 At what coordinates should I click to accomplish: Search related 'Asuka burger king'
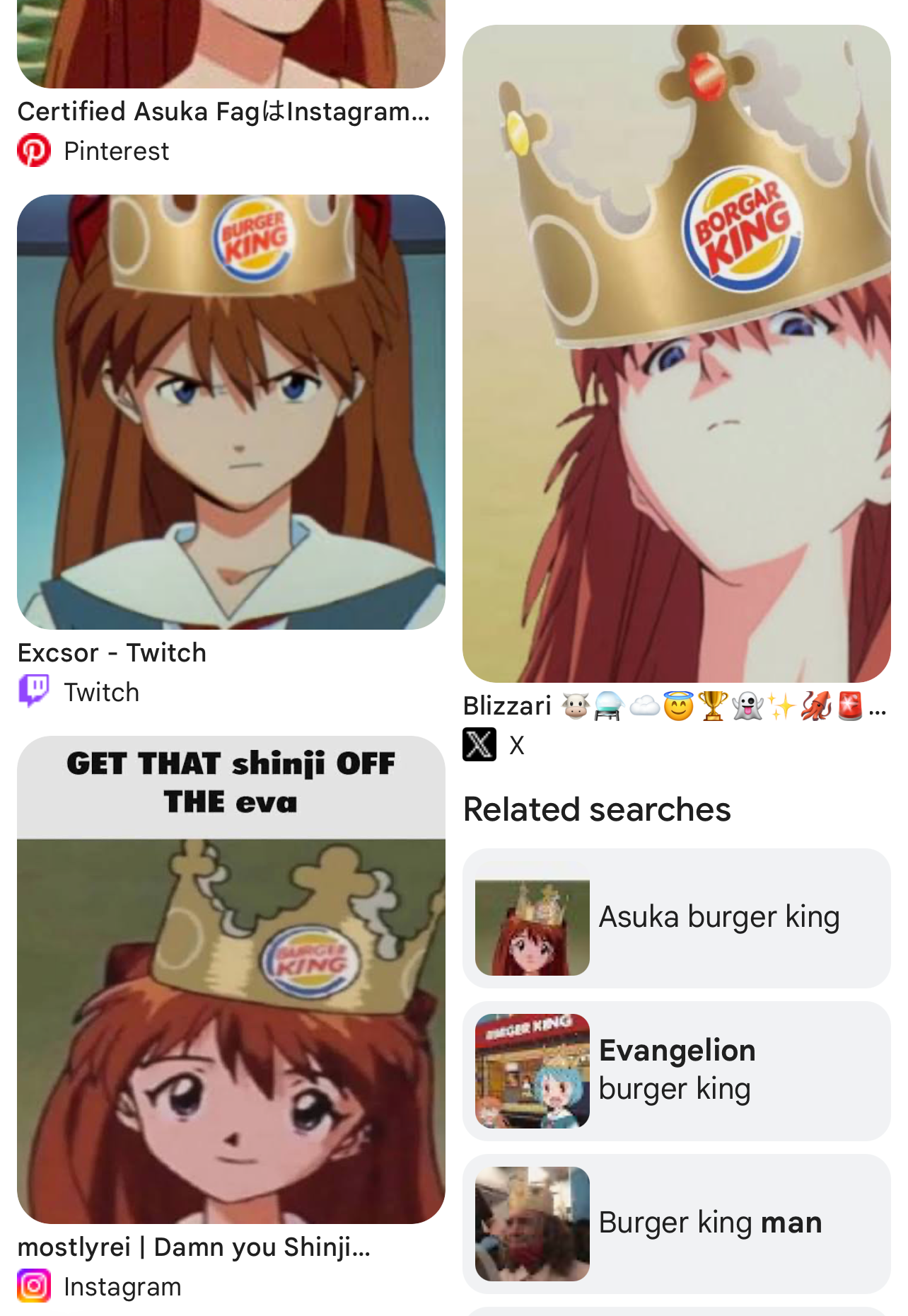[x=676, y=918]
